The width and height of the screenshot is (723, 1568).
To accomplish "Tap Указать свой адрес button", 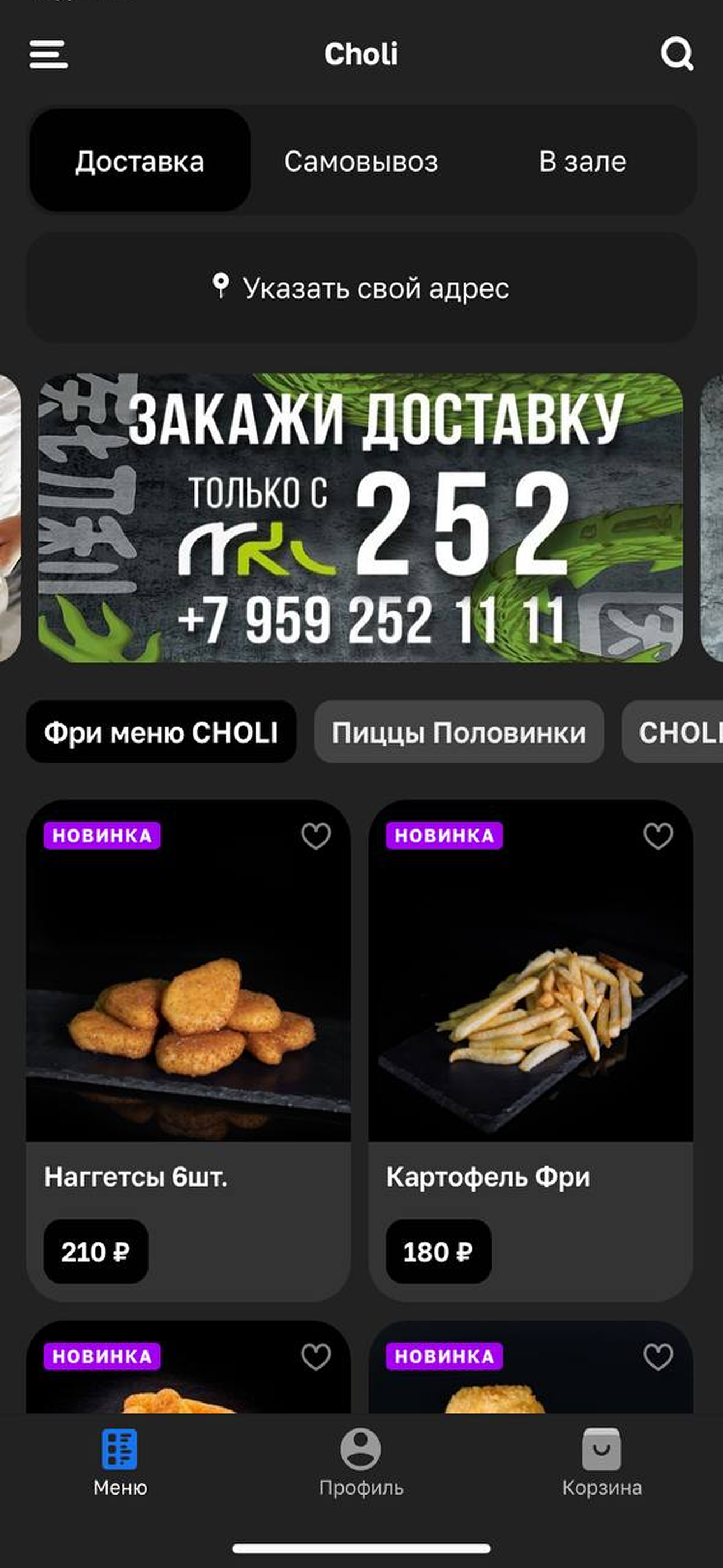I will pos(361,288).
